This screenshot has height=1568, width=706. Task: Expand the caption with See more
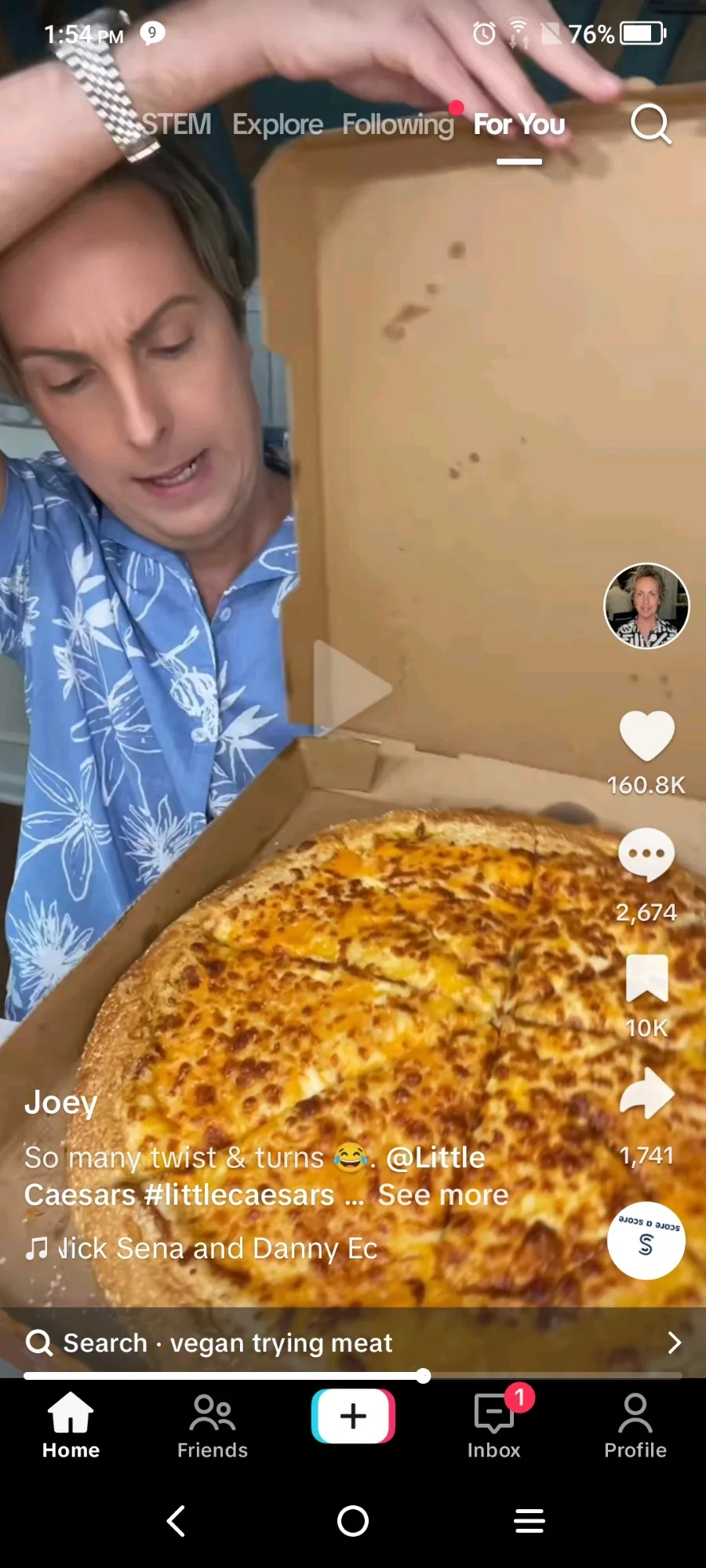[443, 1195]
